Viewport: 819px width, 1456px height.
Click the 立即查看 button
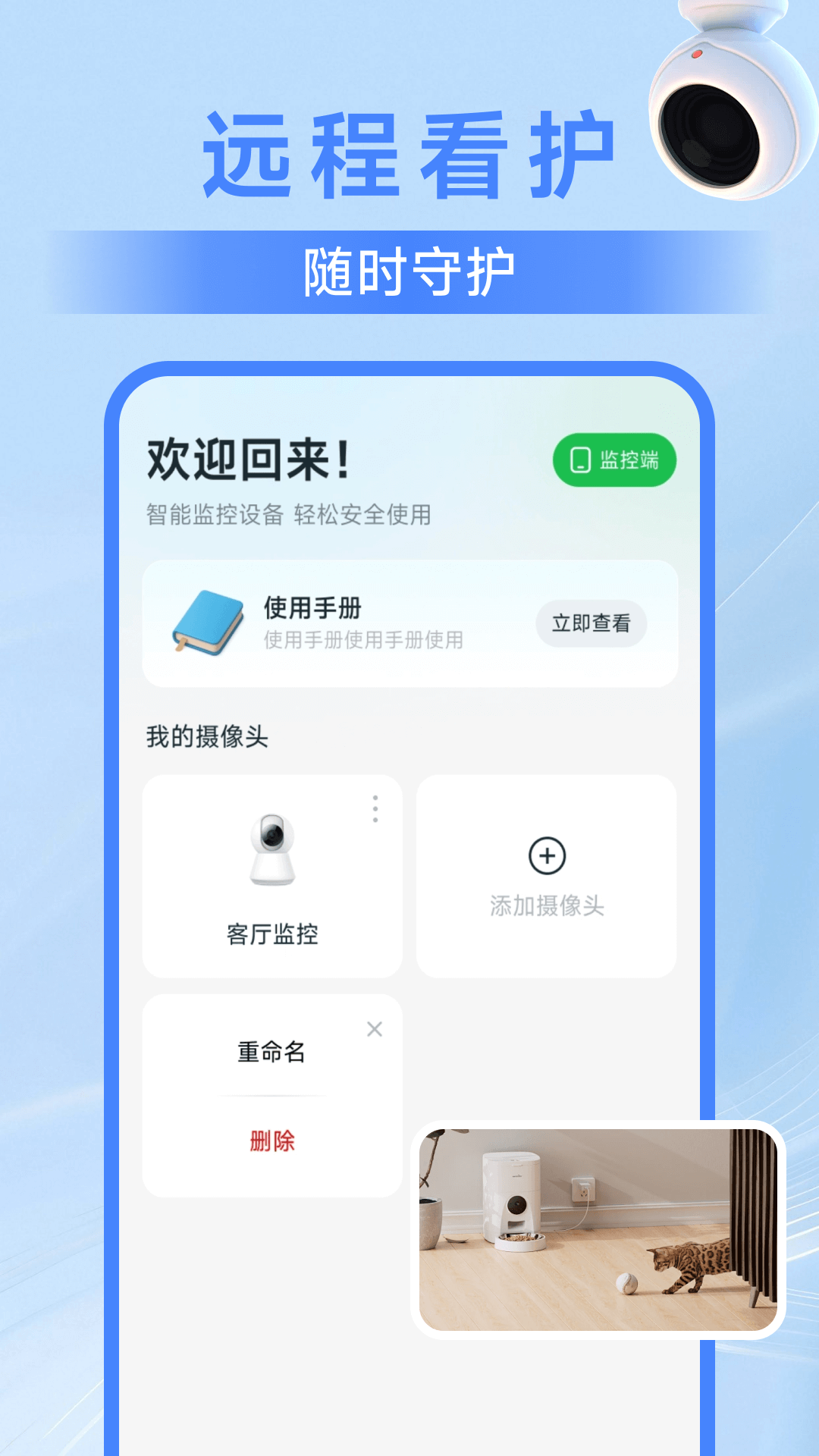[591, 623]
